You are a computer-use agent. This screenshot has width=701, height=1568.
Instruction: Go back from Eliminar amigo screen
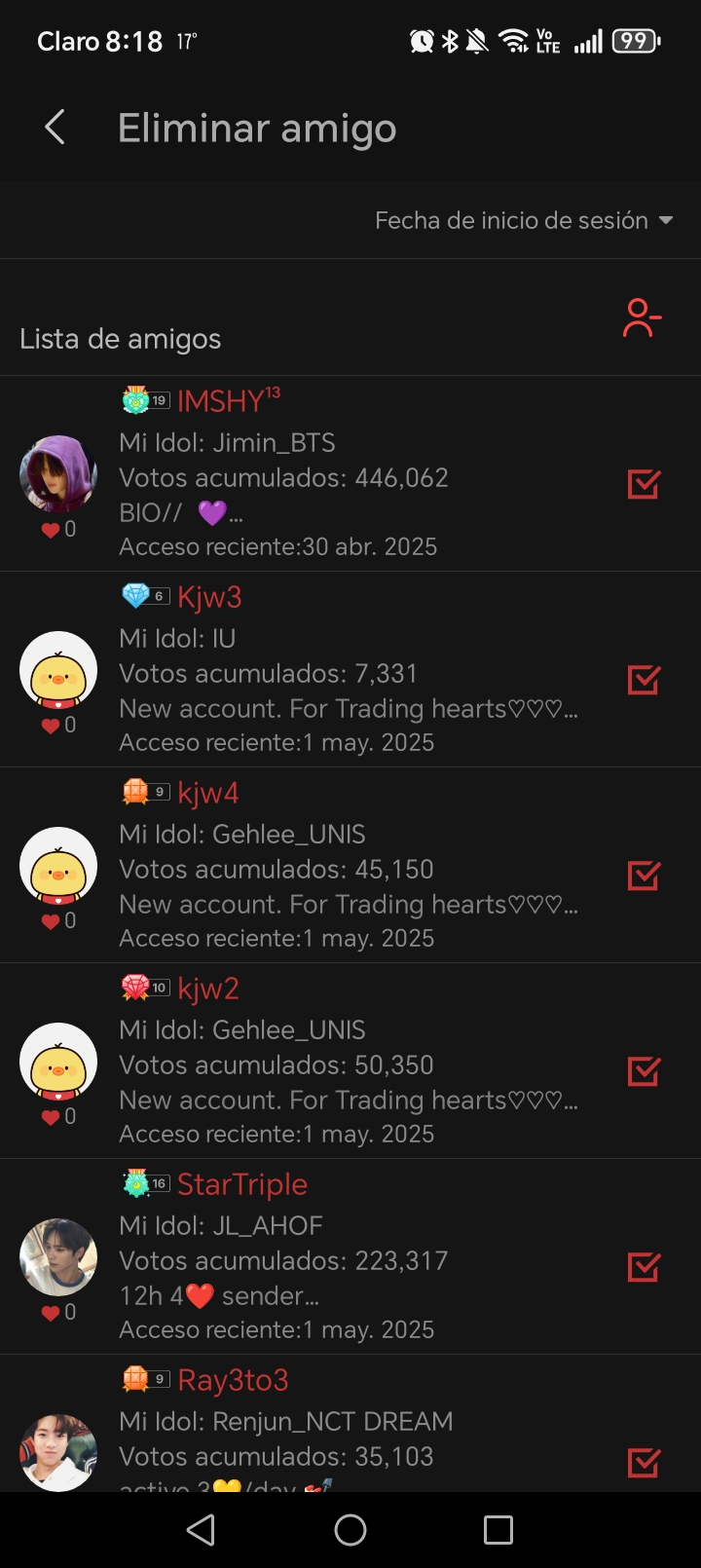pyautogui.click(x=55, y=128)
